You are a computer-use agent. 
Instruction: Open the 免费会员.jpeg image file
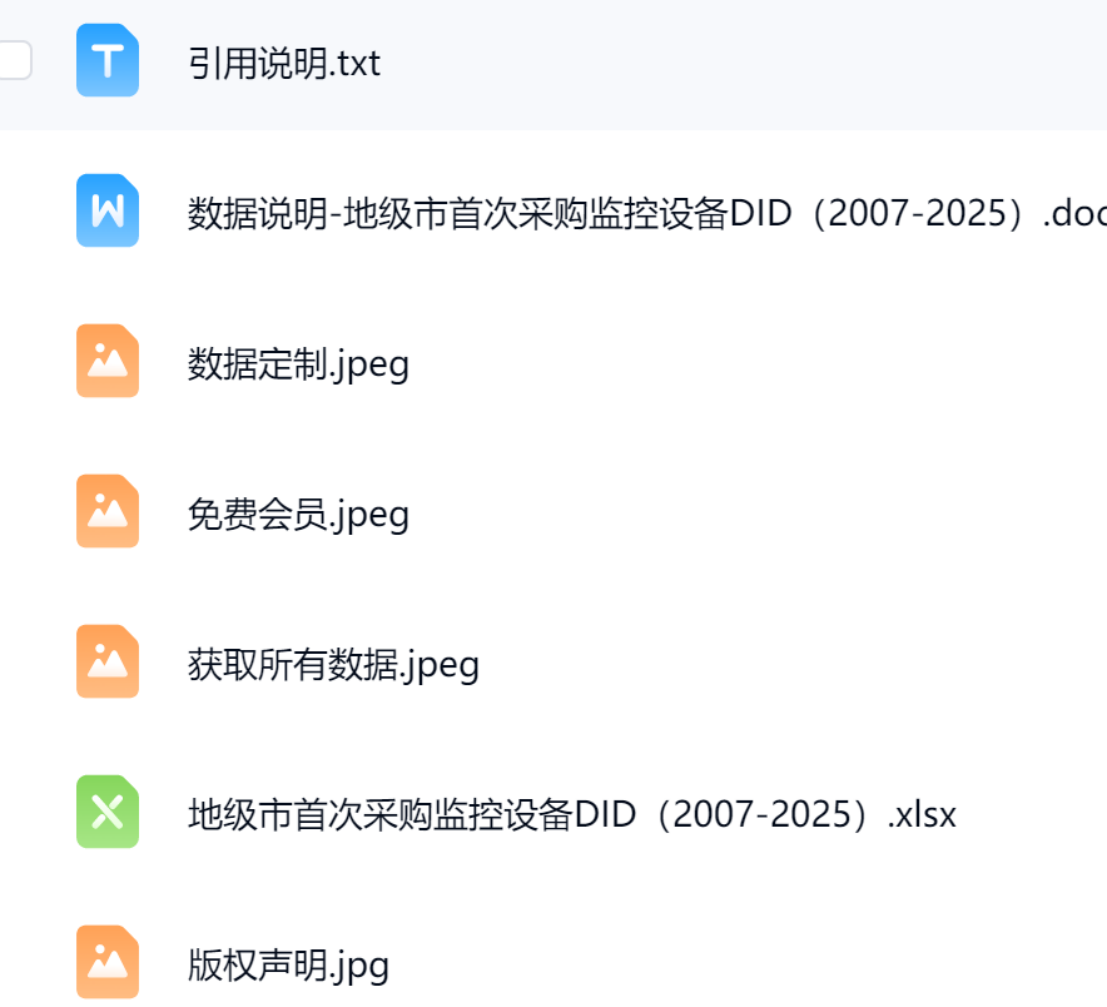(x=298, y=514)
